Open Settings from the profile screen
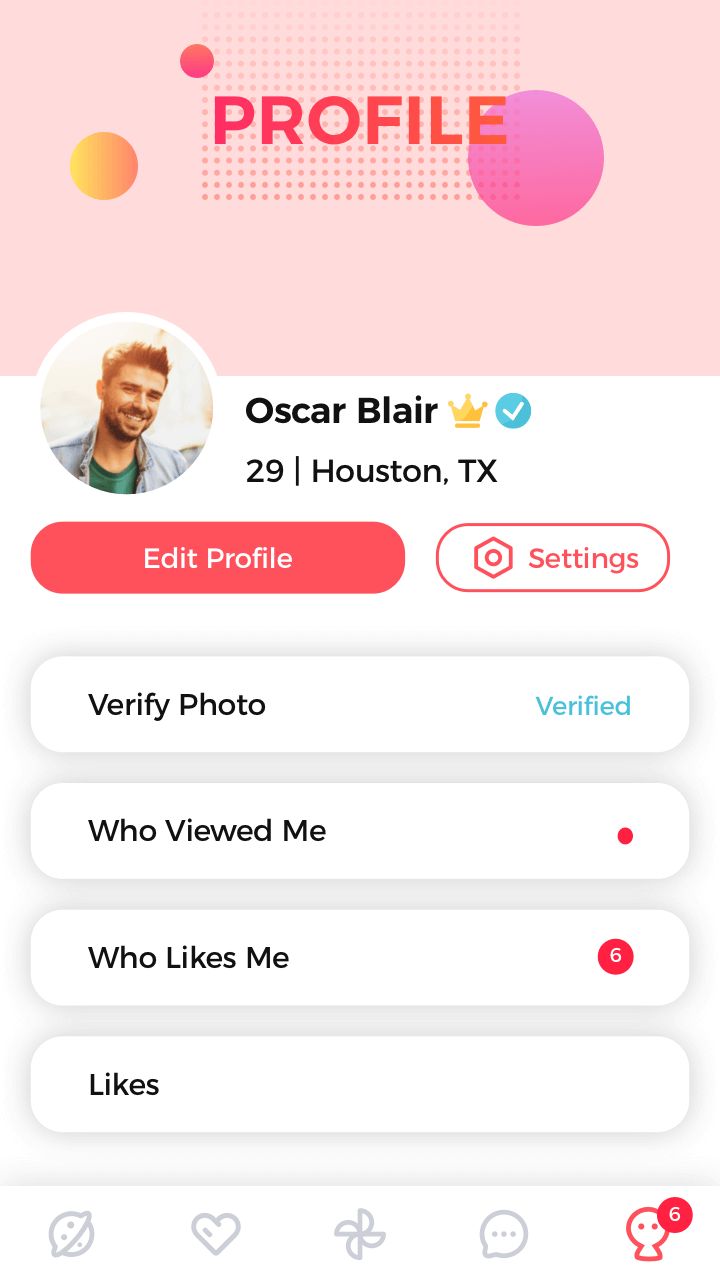720x1280 pixels. coord(552,558)
